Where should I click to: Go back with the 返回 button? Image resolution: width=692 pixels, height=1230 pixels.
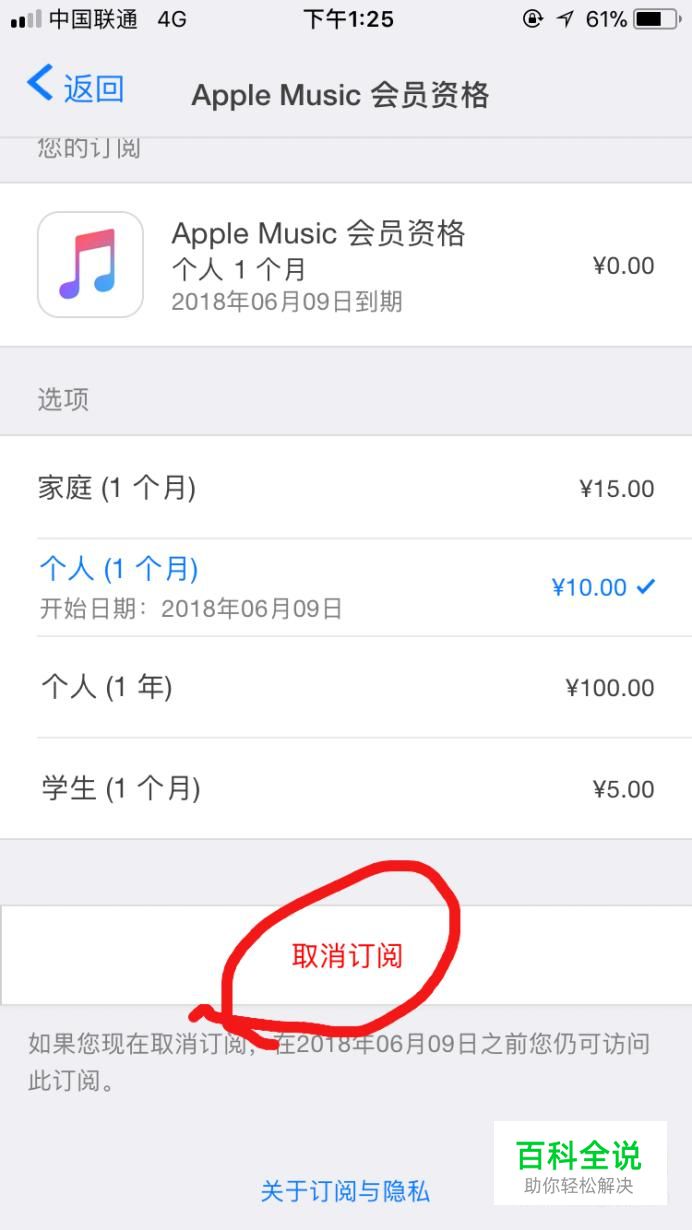pyautogui.click(x=76, y=87)
